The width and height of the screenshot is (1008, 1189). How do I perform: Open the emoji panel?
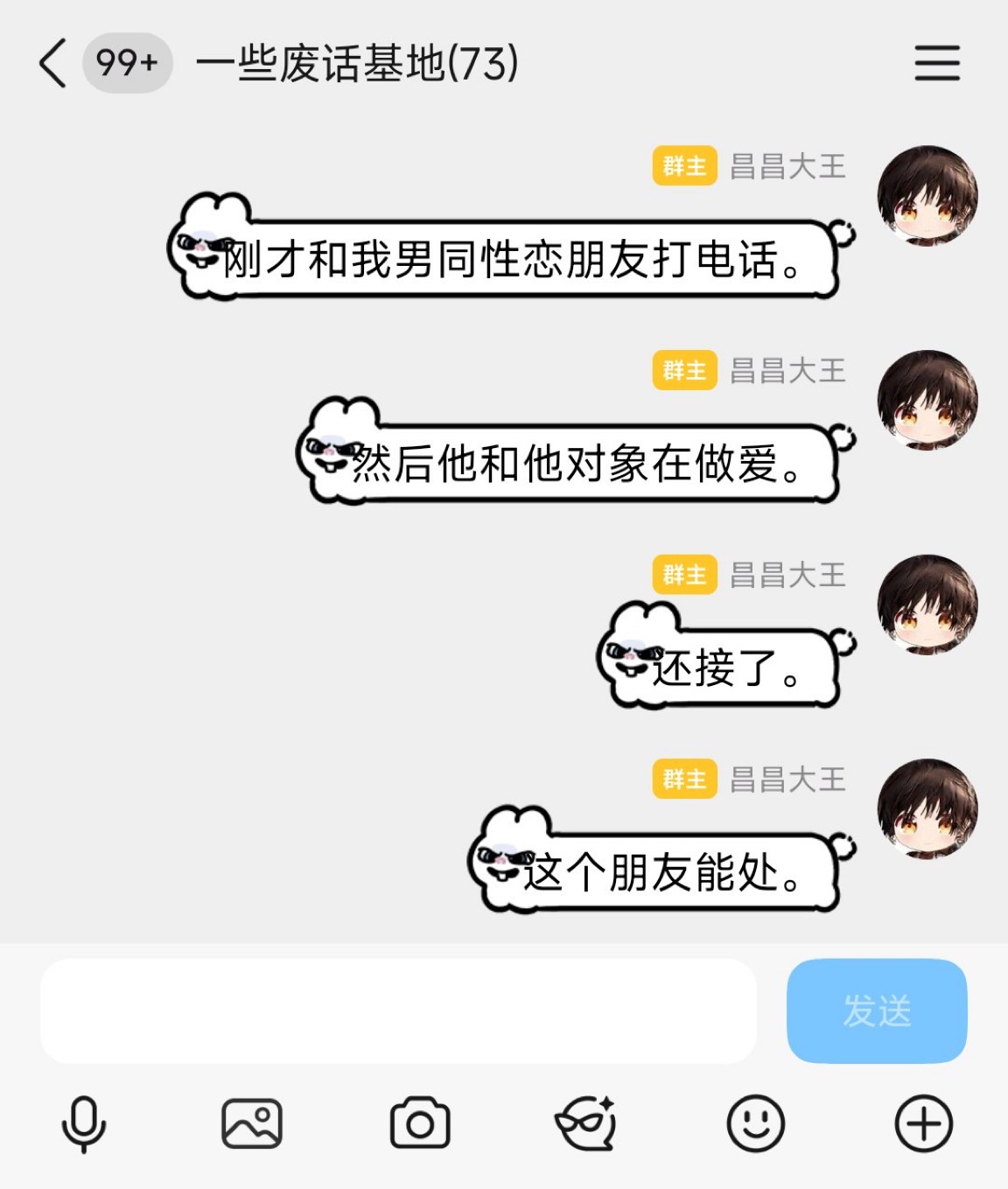[x=756, y=1124]
